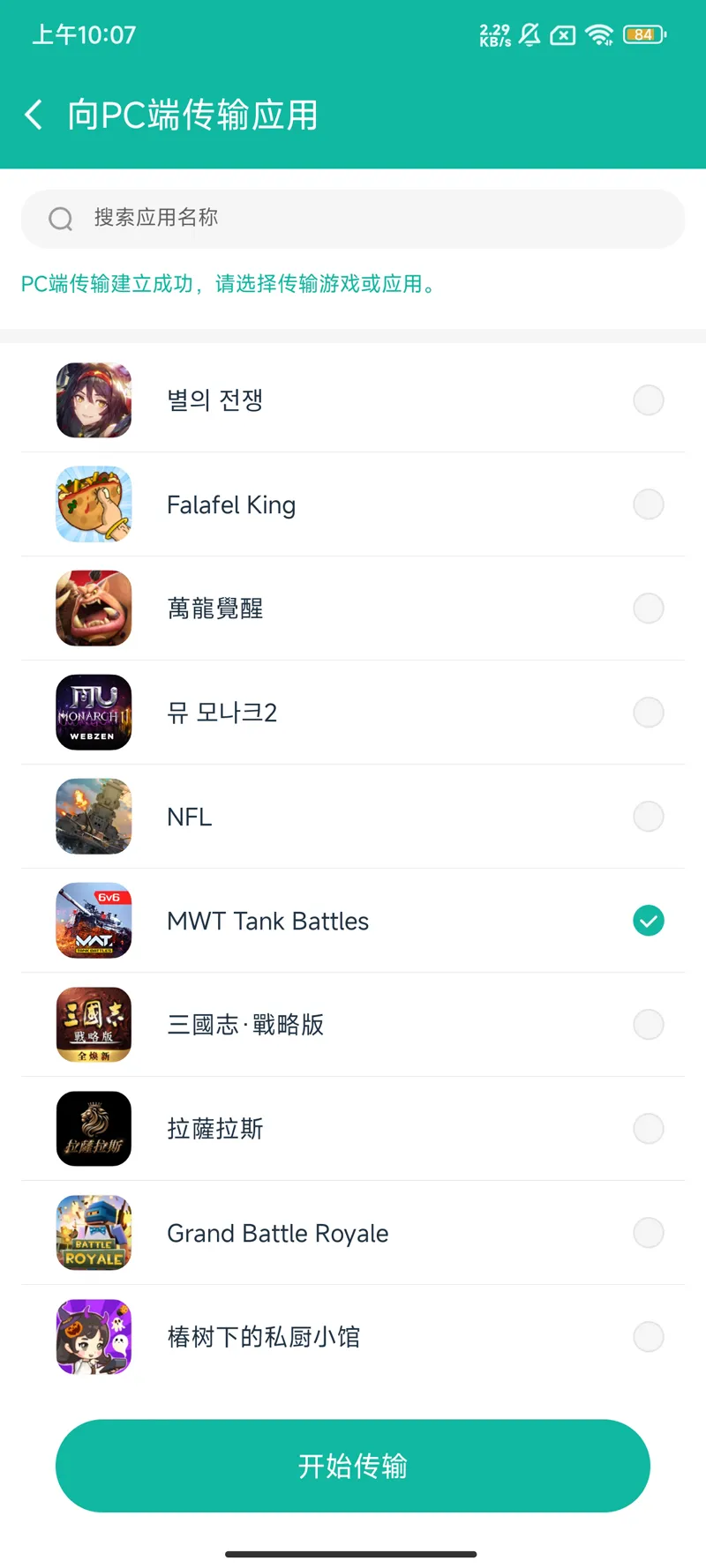
Task: Select Falafel King for transfer
Action: coord(648,504)
